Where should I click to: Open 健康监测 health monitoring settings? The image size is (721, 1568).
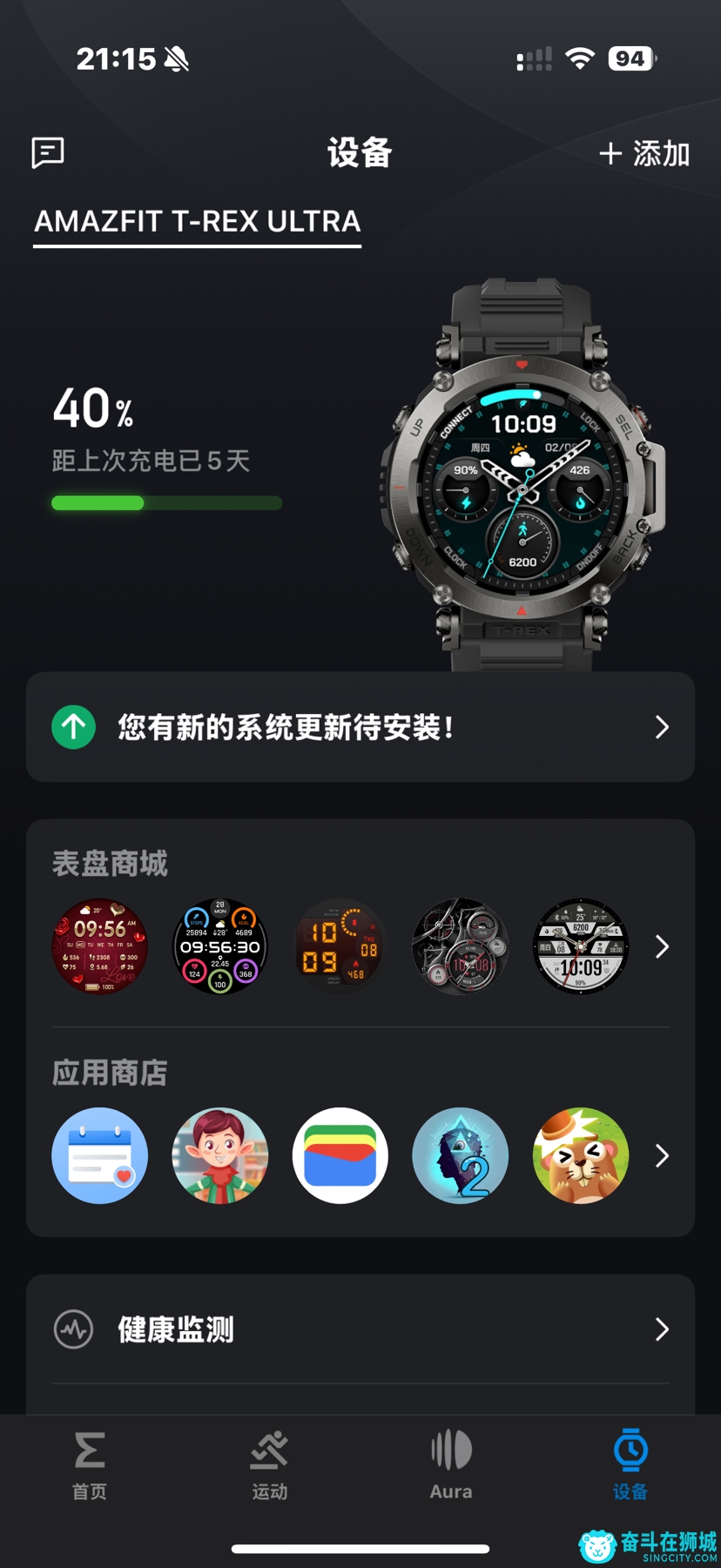click(x=360, y=1329)
